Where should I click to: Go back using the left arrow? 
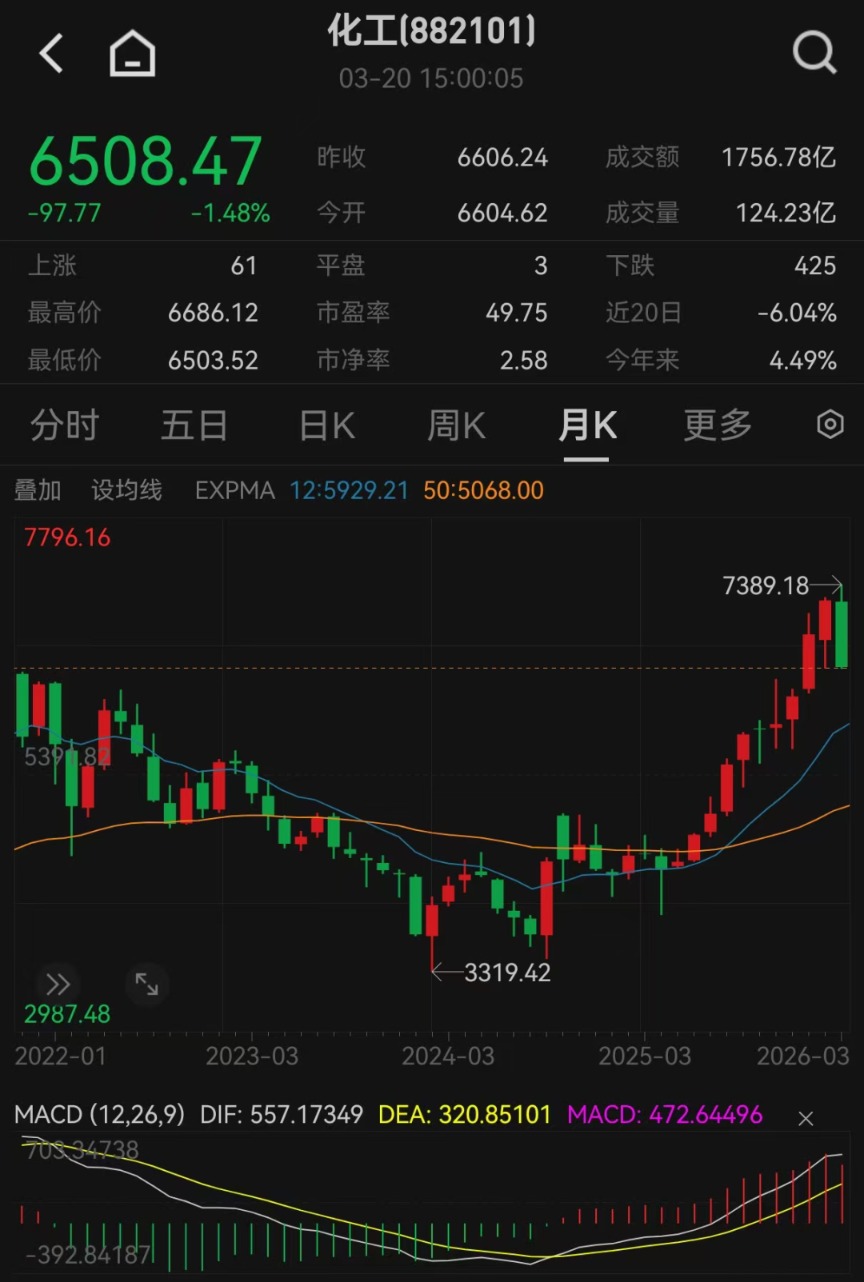(x=49, y=53)
